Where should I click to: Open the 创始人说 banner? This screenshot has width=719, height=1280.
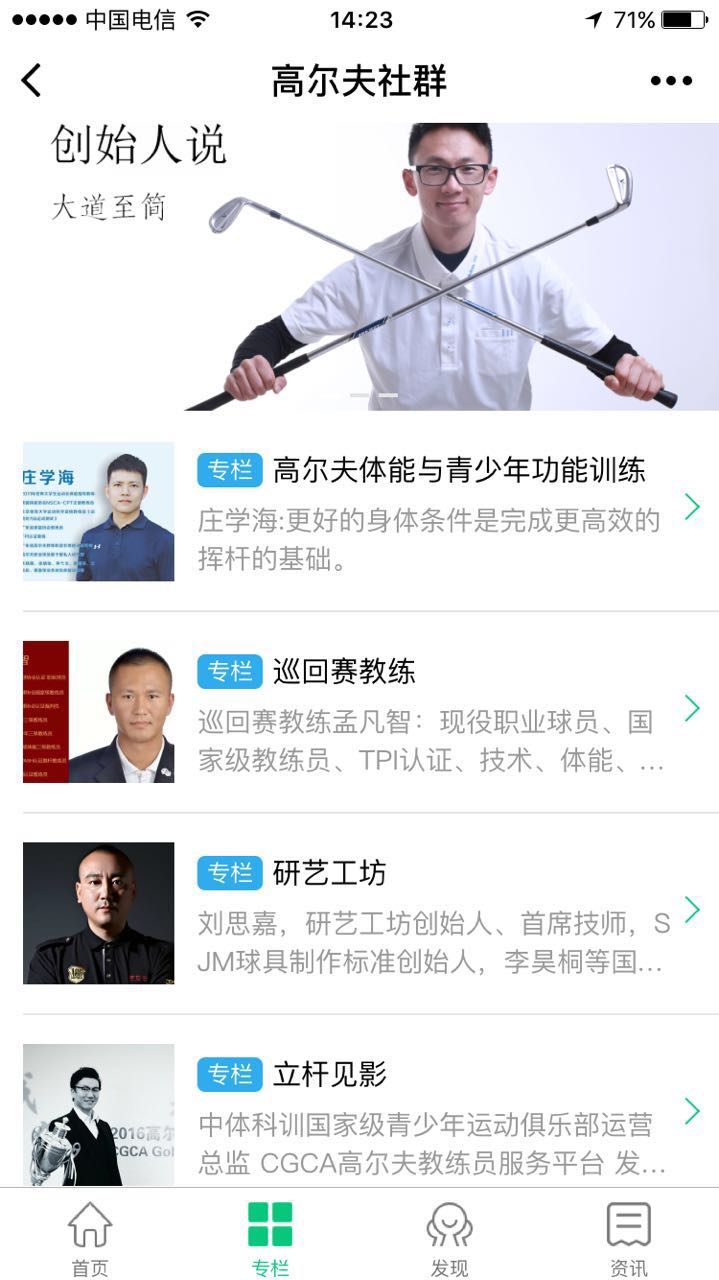[360, 266]
